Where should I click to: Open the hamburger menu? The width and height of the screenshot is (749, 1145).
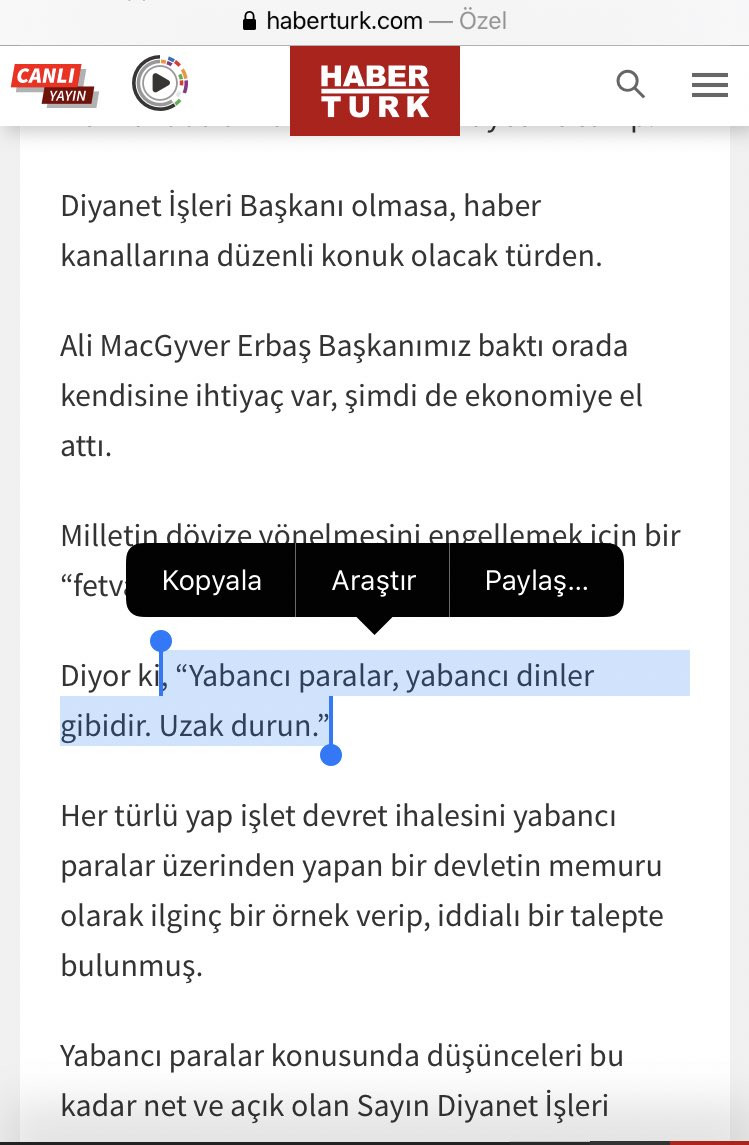[710, 85]
